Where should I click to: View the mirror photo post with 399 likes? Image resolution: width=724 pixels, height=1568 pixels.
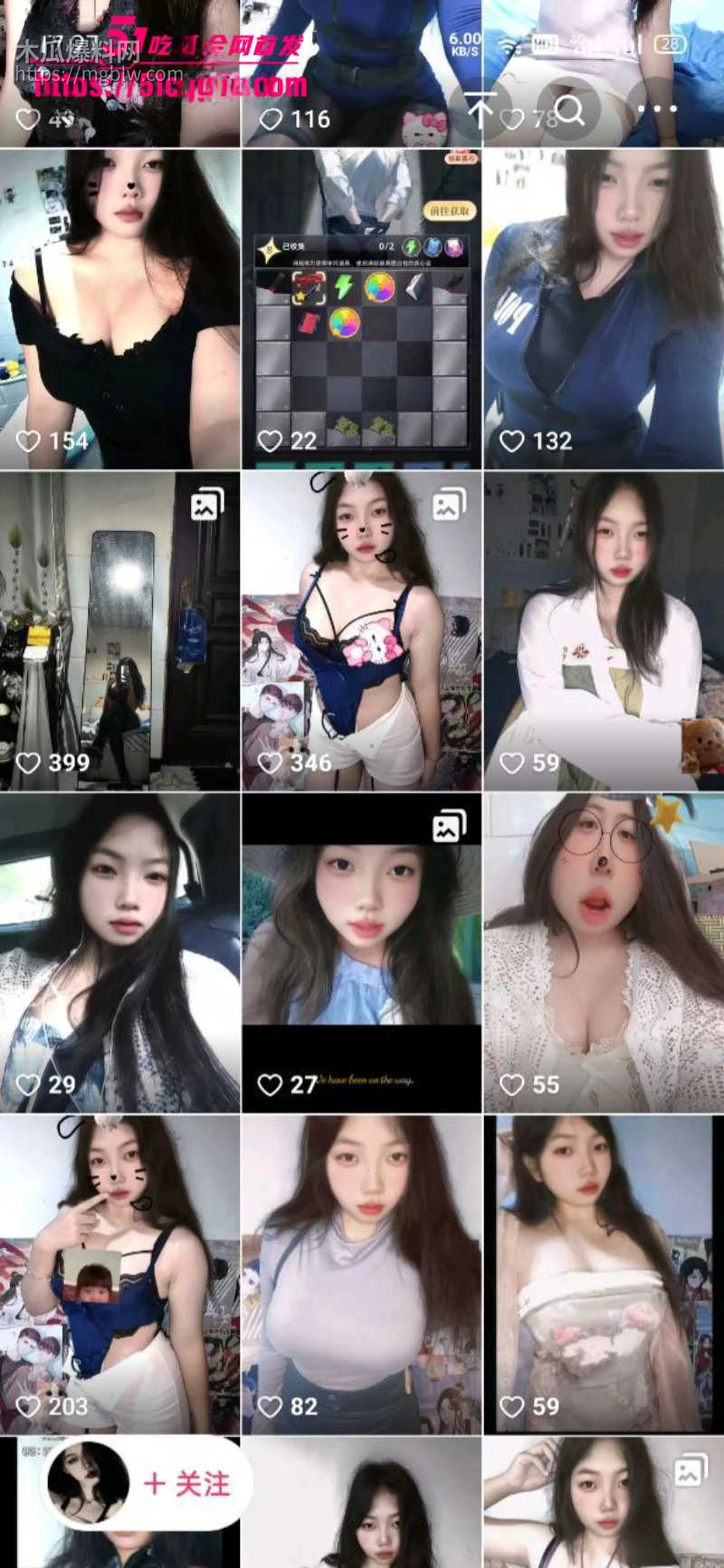119,631
